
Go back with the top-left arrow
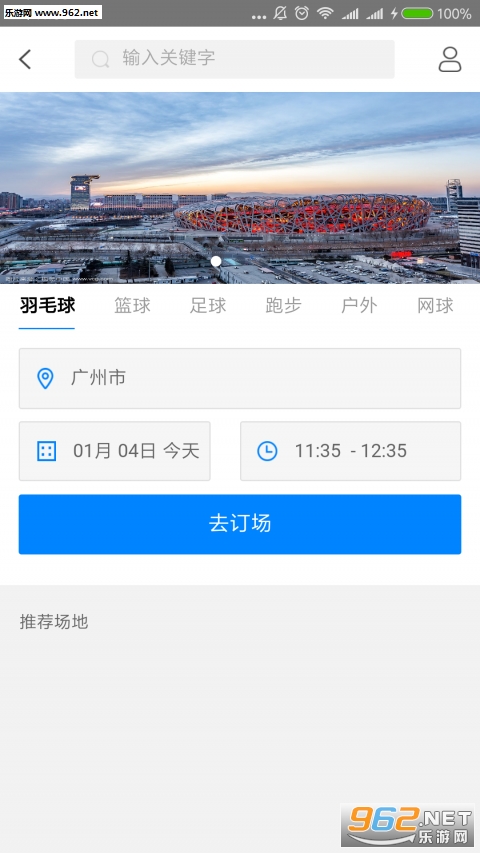[25, 59]
